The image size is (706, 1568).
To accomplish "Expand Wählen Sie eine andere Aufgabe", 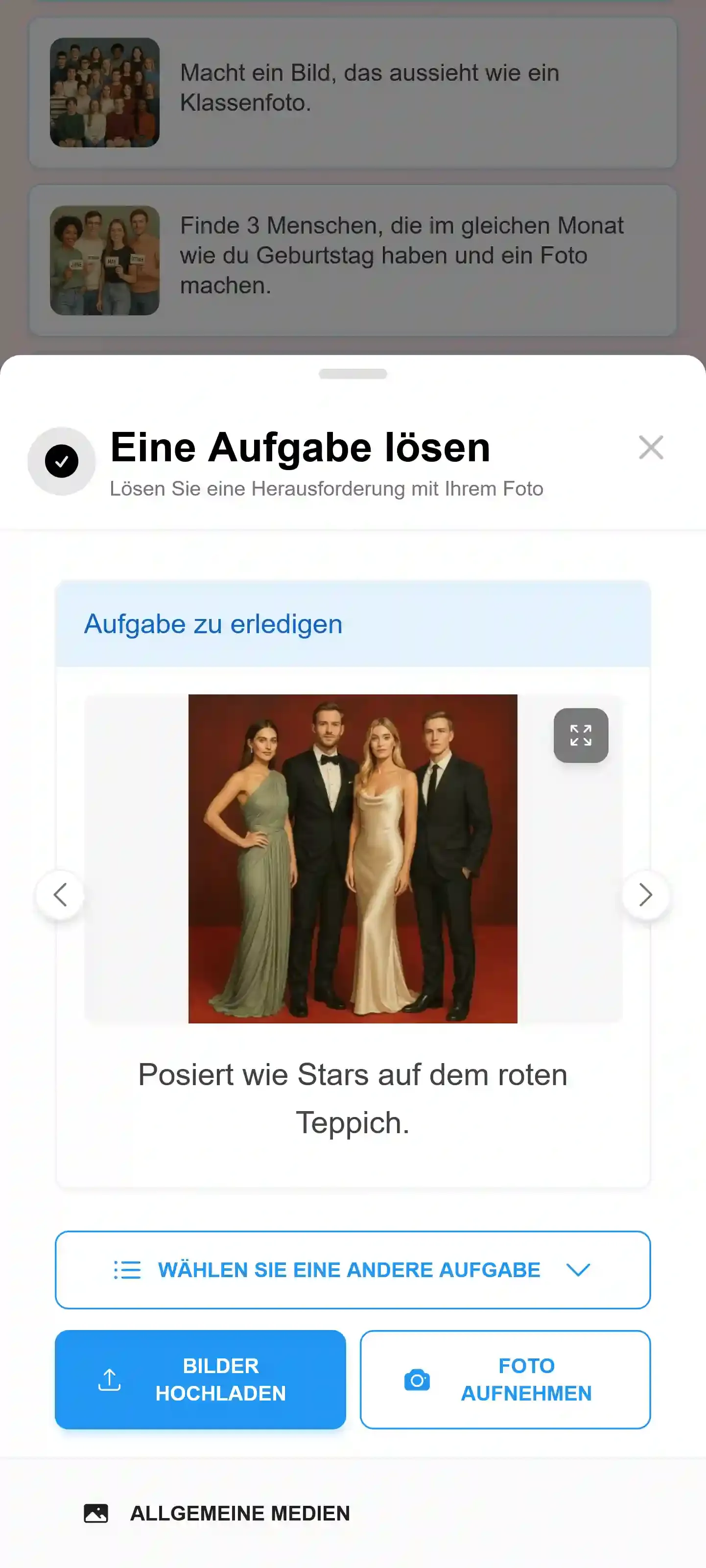I will coord(353,1270).
